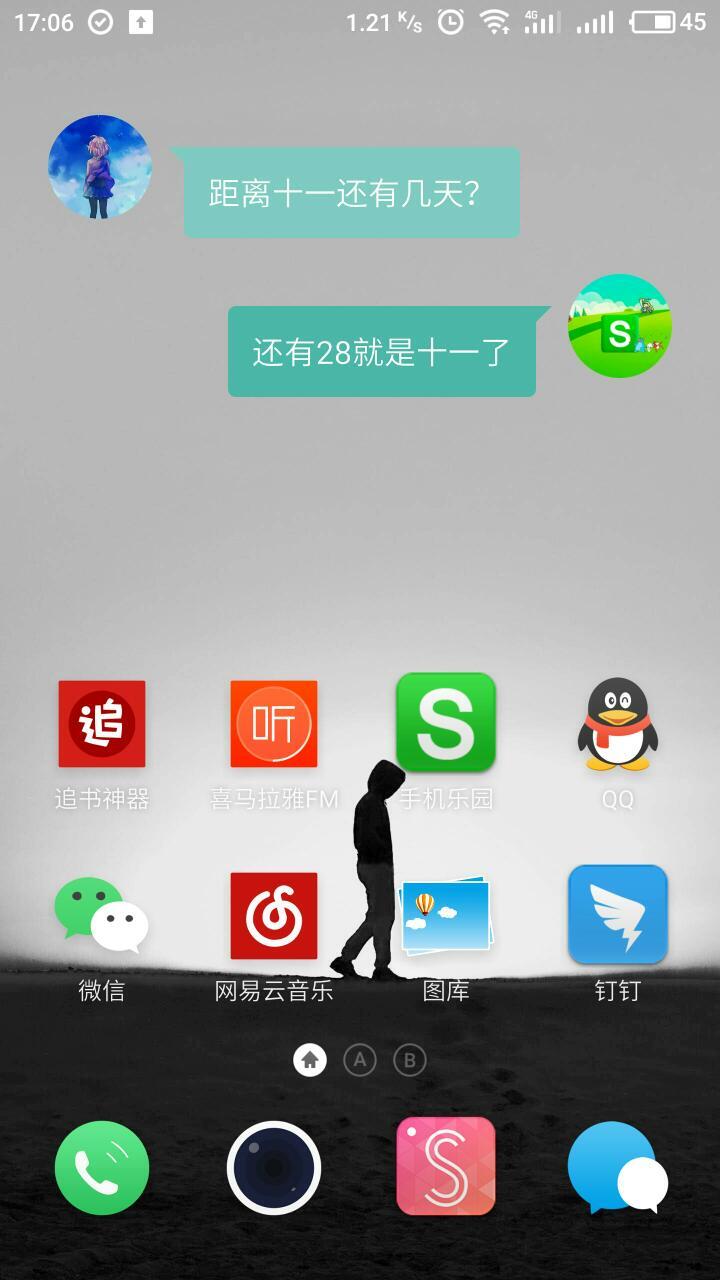
Task: Open the phone dialer in dock
Action: pyautogui.click(x=102, y=1167)
